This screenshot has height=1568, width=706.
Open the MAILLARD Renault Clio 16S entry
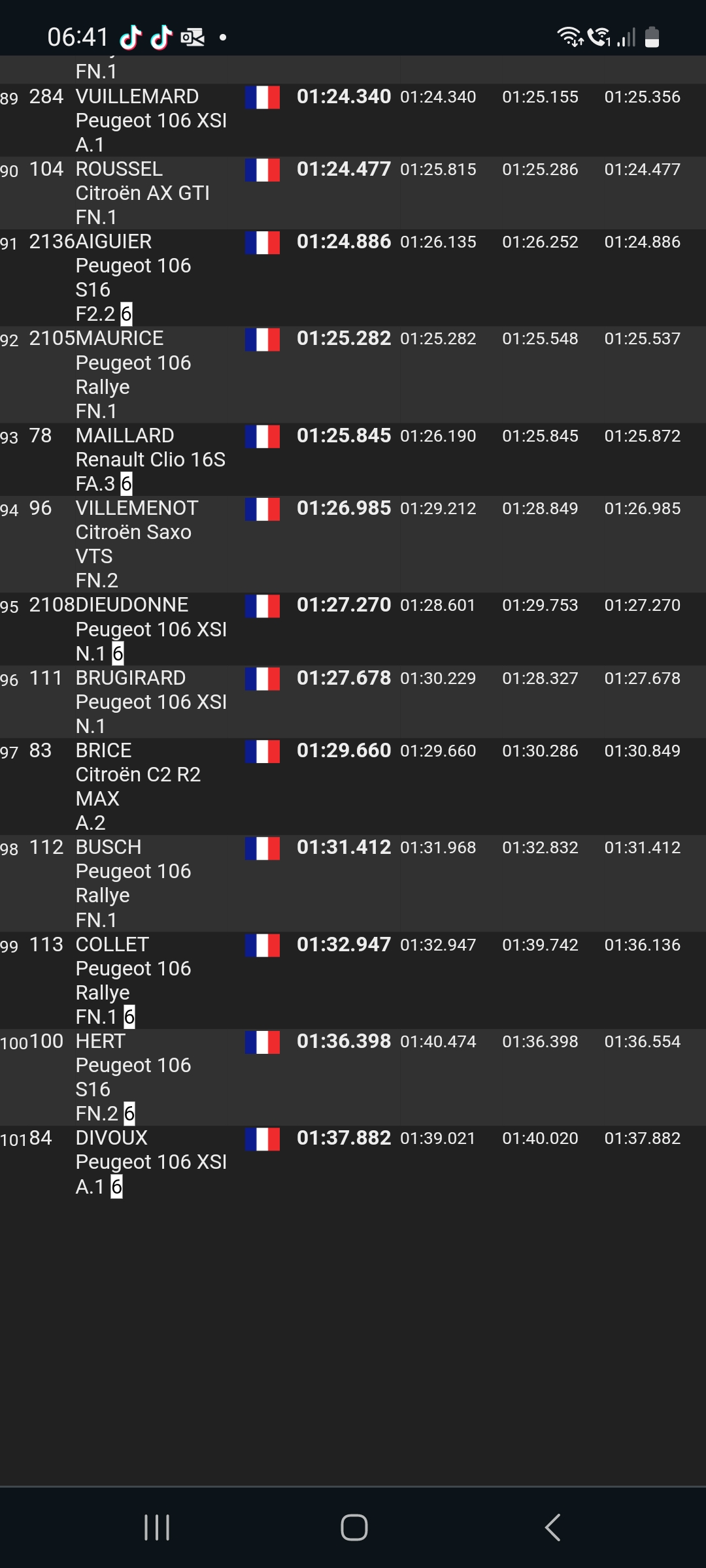click(x=353, y=459)
